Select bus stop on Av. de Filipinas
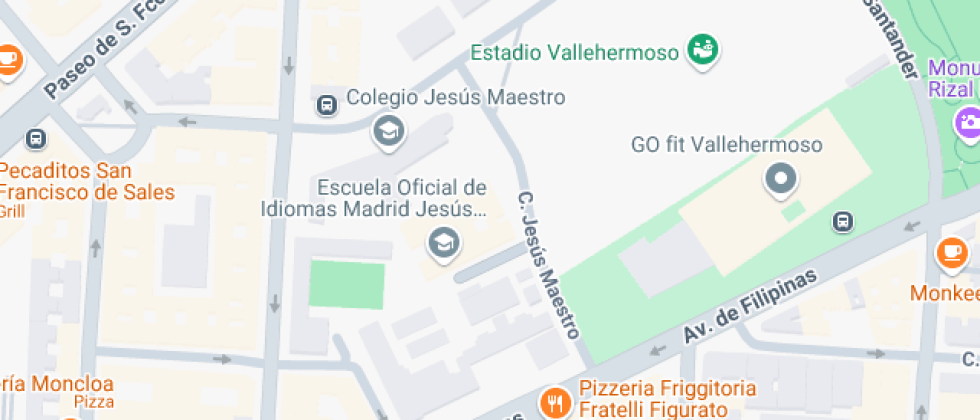The image size is (980, 420). click(843, 221)
